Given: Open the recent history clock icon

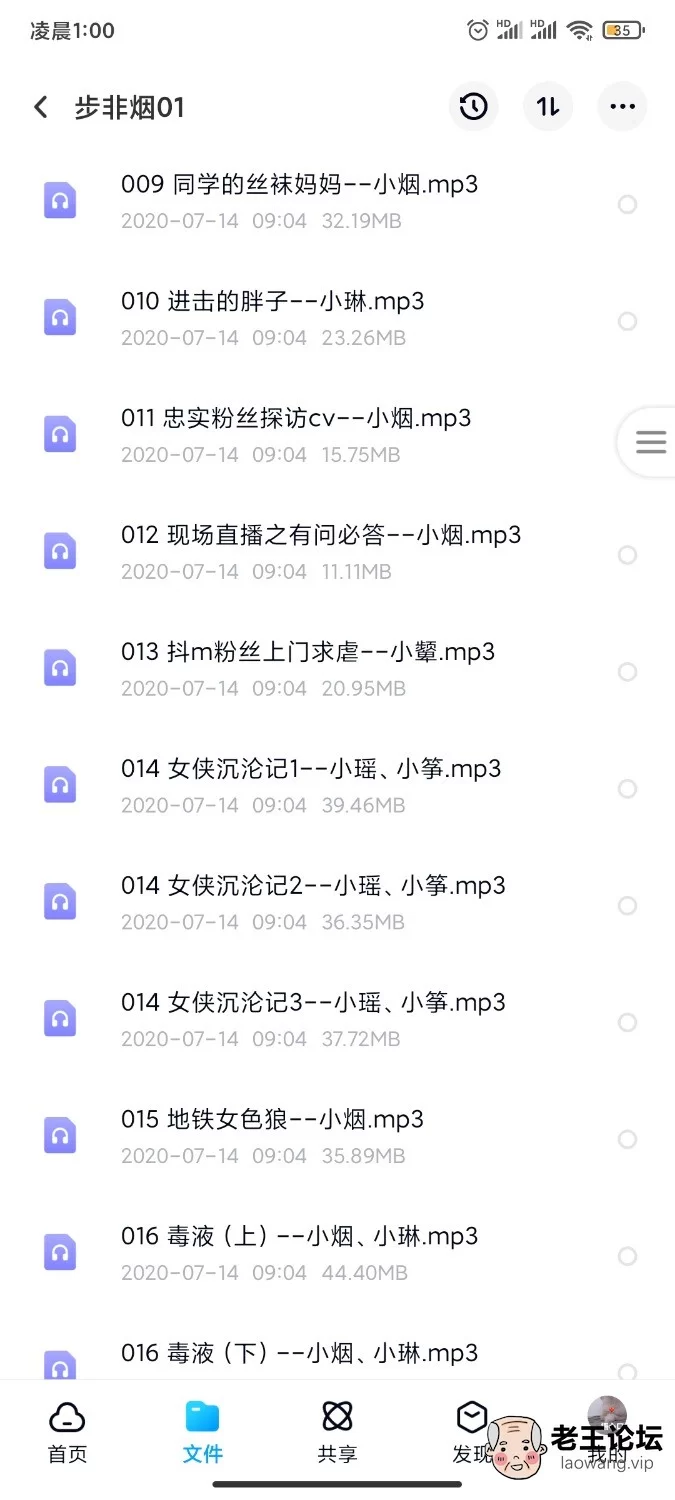Looking at the screenshot, I should (474, 106).
